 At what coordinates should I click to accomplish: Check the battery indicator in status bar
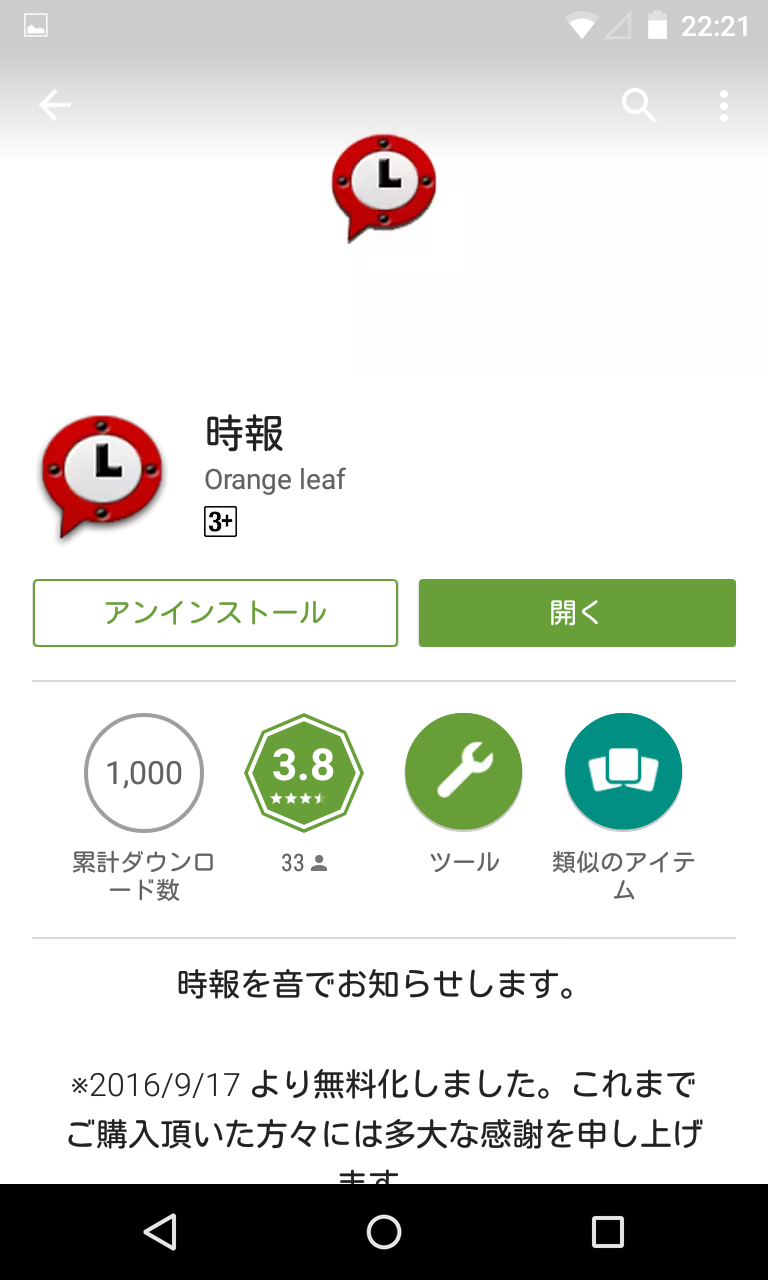[x=655, y=27]
